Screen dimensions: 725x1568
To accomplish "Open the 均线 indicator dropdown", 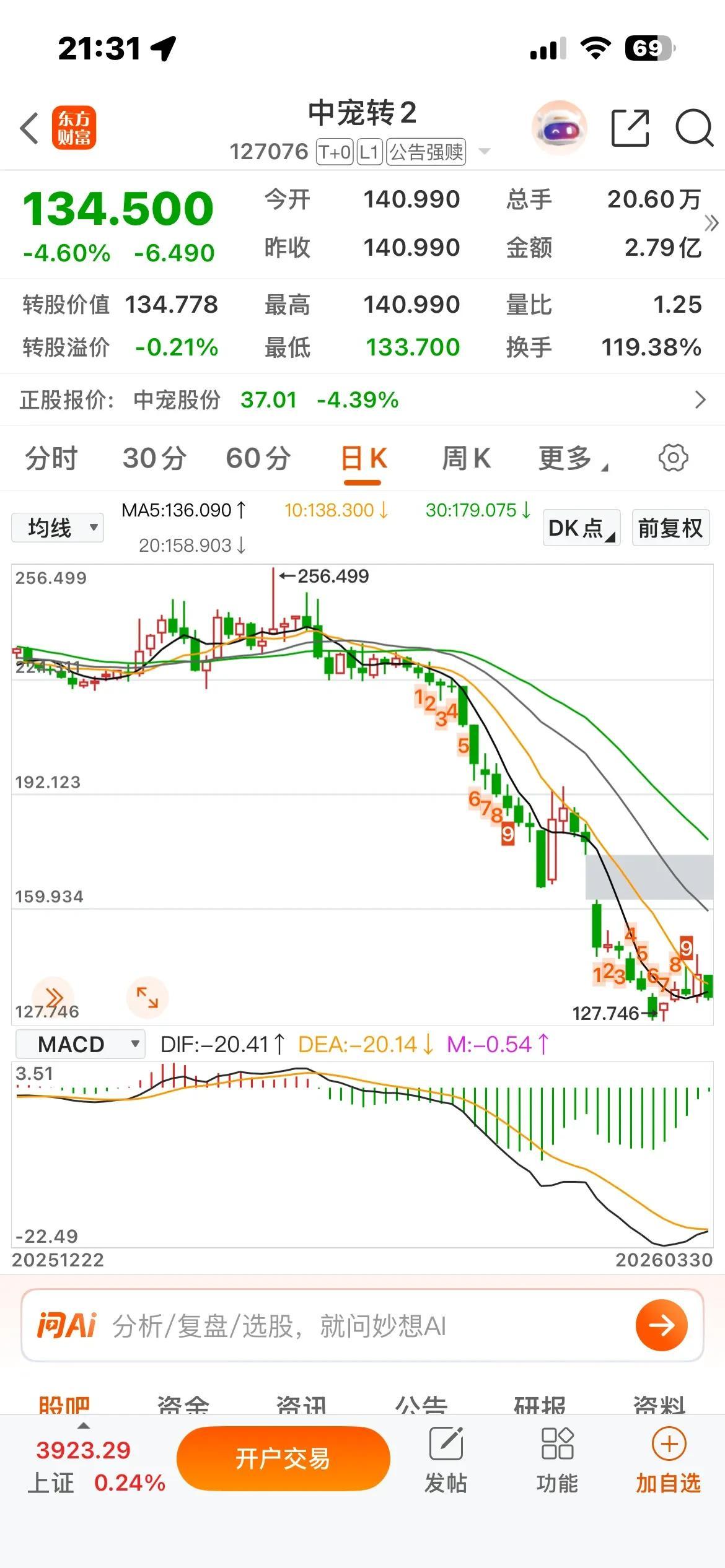I will pyautogui.click(x=58, y=528).
